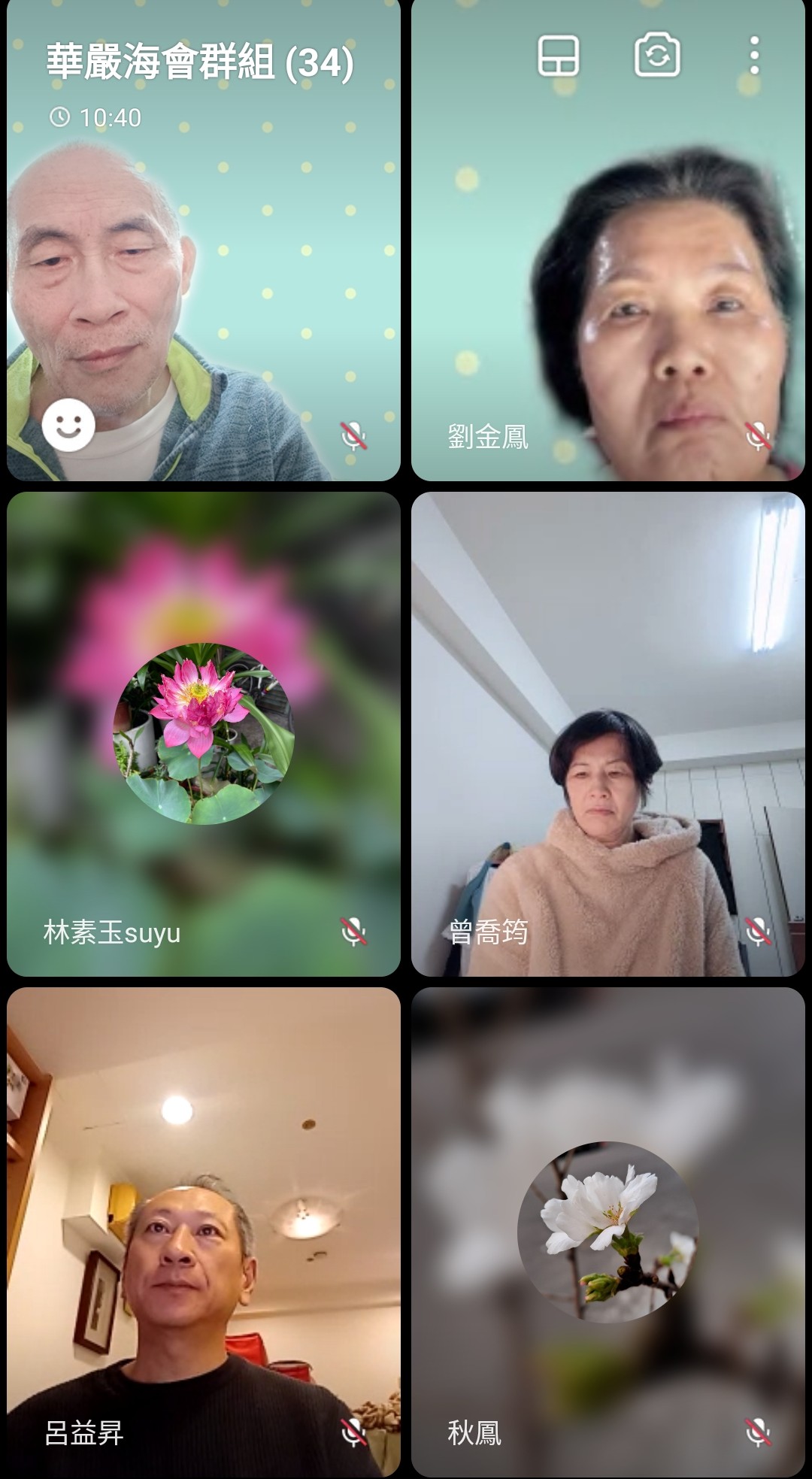Select 曾喬筠's video tile
This screenshot has height=1479, width=812.
[607, 734]
